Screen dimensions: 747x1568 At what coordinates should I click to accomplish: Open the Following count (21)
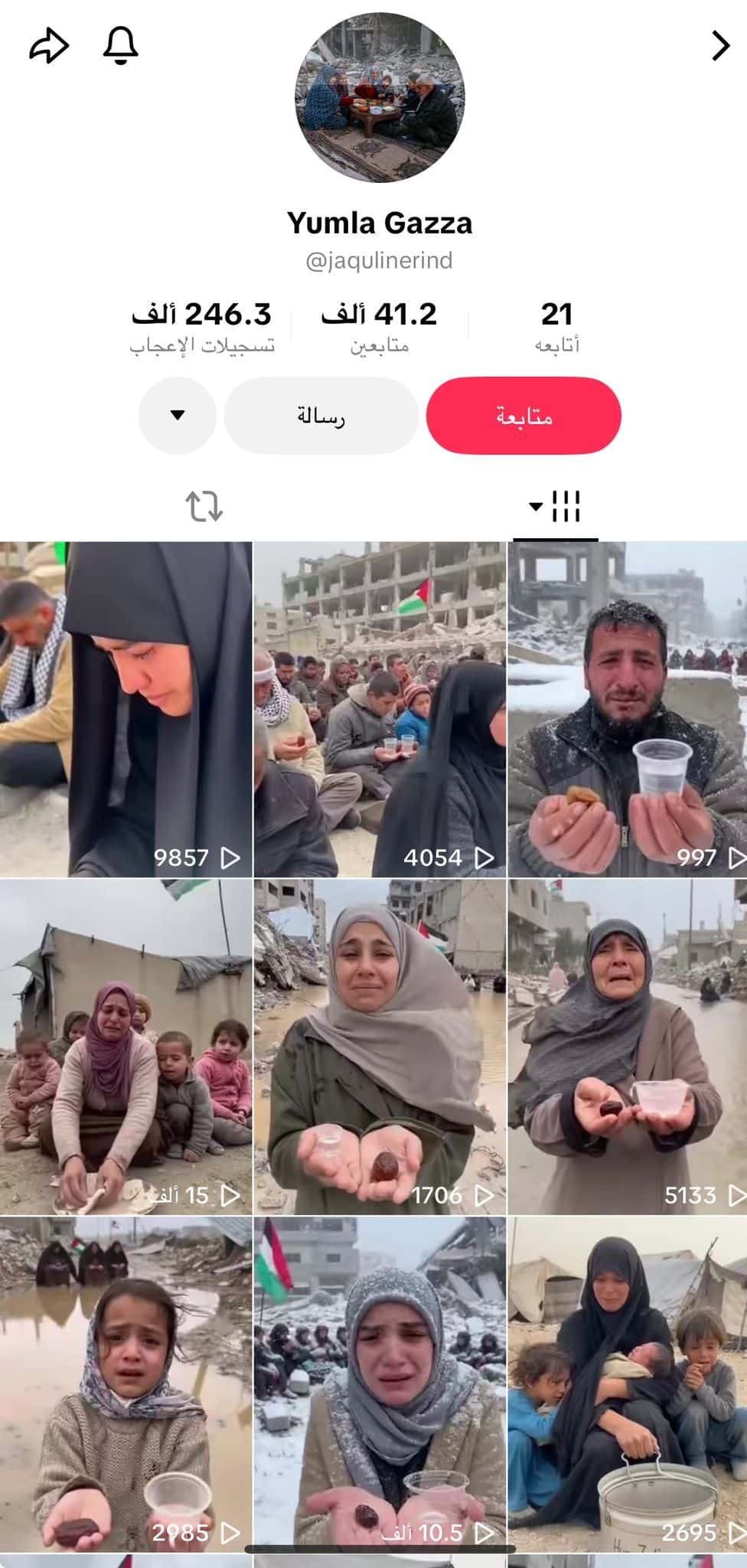(556, 327)
